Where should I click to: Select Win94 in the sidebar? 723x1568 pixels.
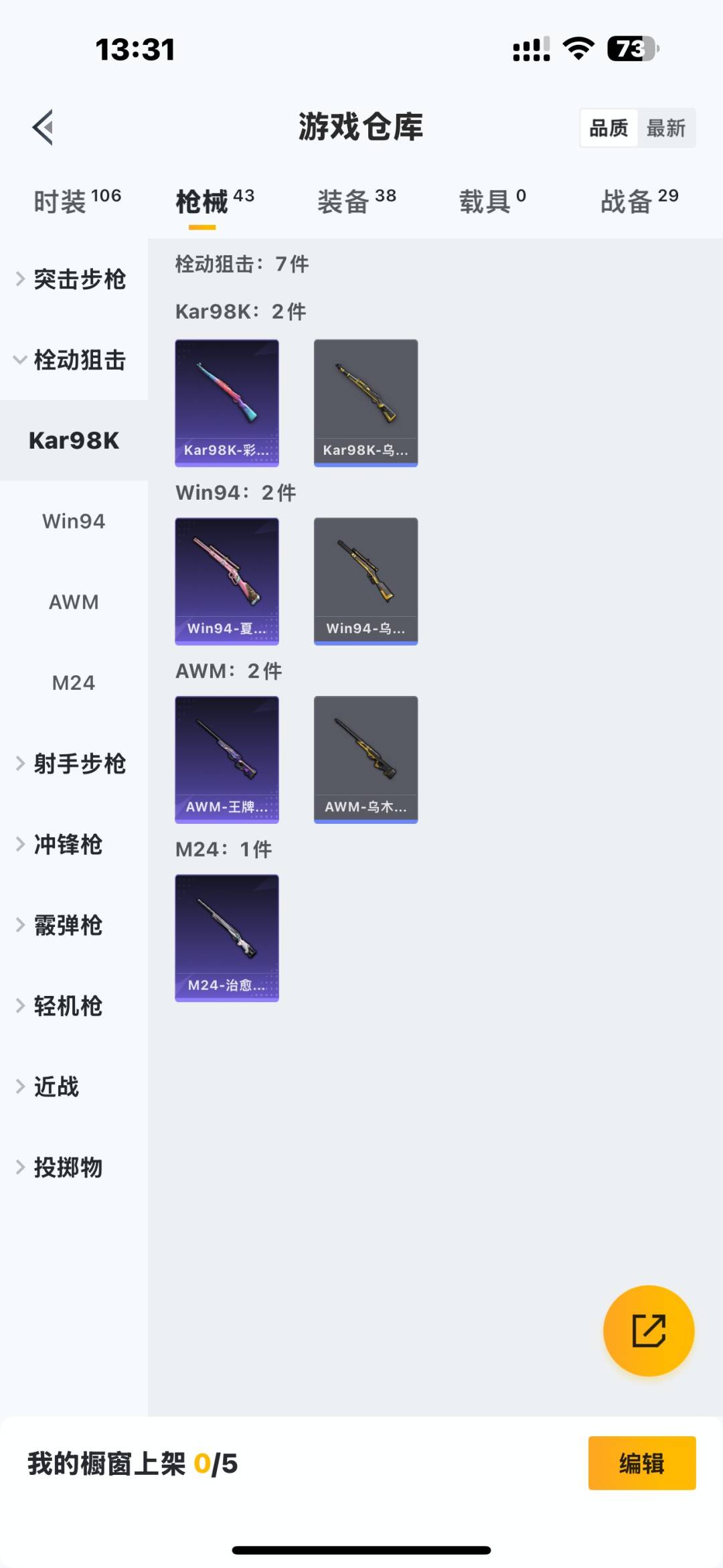pyautogui.click(x=72, y=521)
